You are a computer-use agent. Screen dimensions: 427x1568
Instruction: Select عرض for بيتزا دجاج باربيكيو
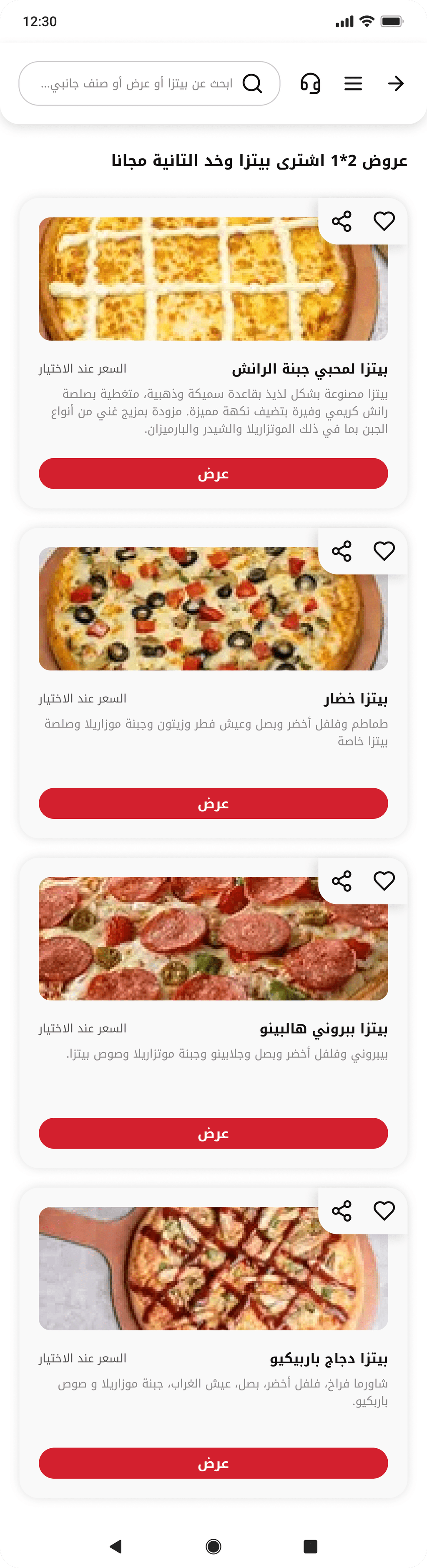click(x=213, y=1463)
